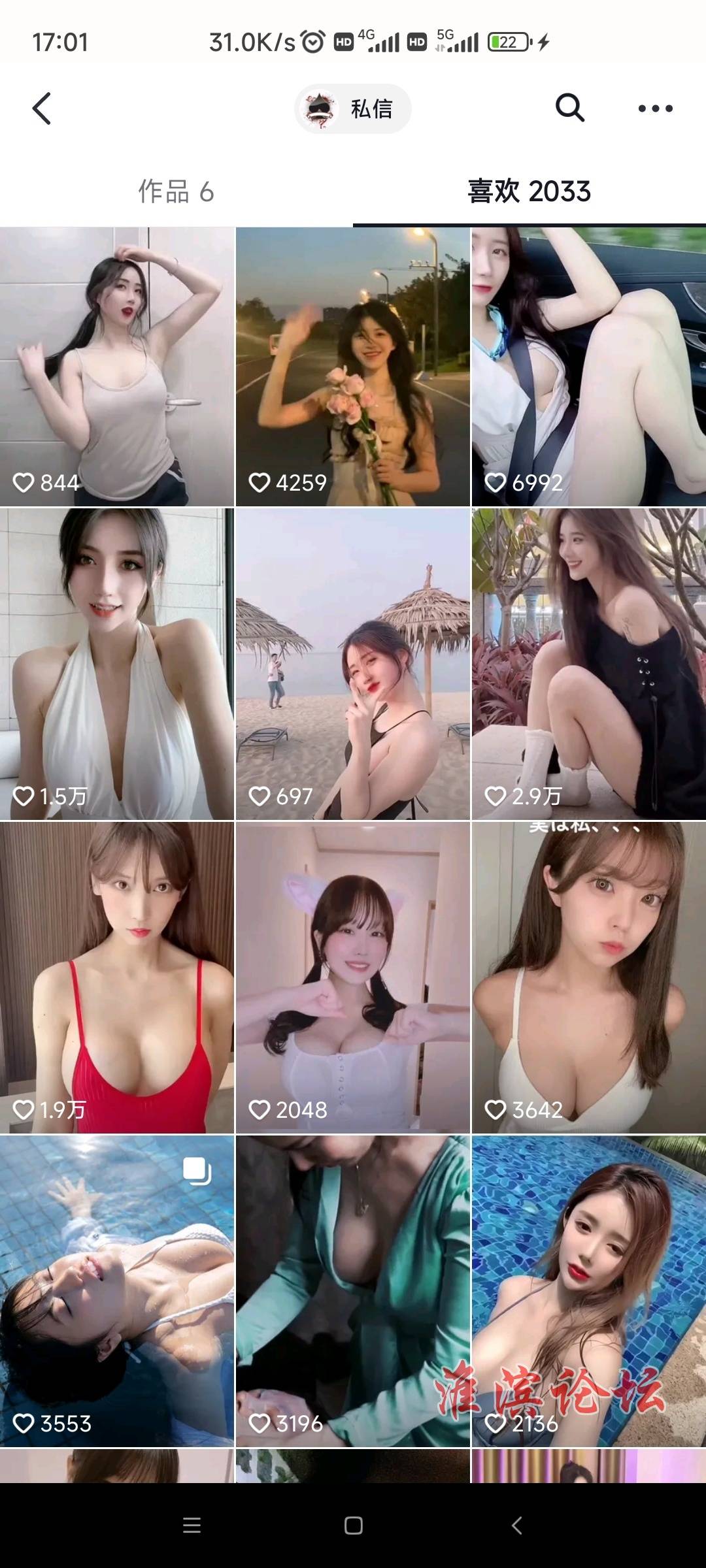Open the video with 2136 likes
The image size is (706, 1568).
[588, 1290]
